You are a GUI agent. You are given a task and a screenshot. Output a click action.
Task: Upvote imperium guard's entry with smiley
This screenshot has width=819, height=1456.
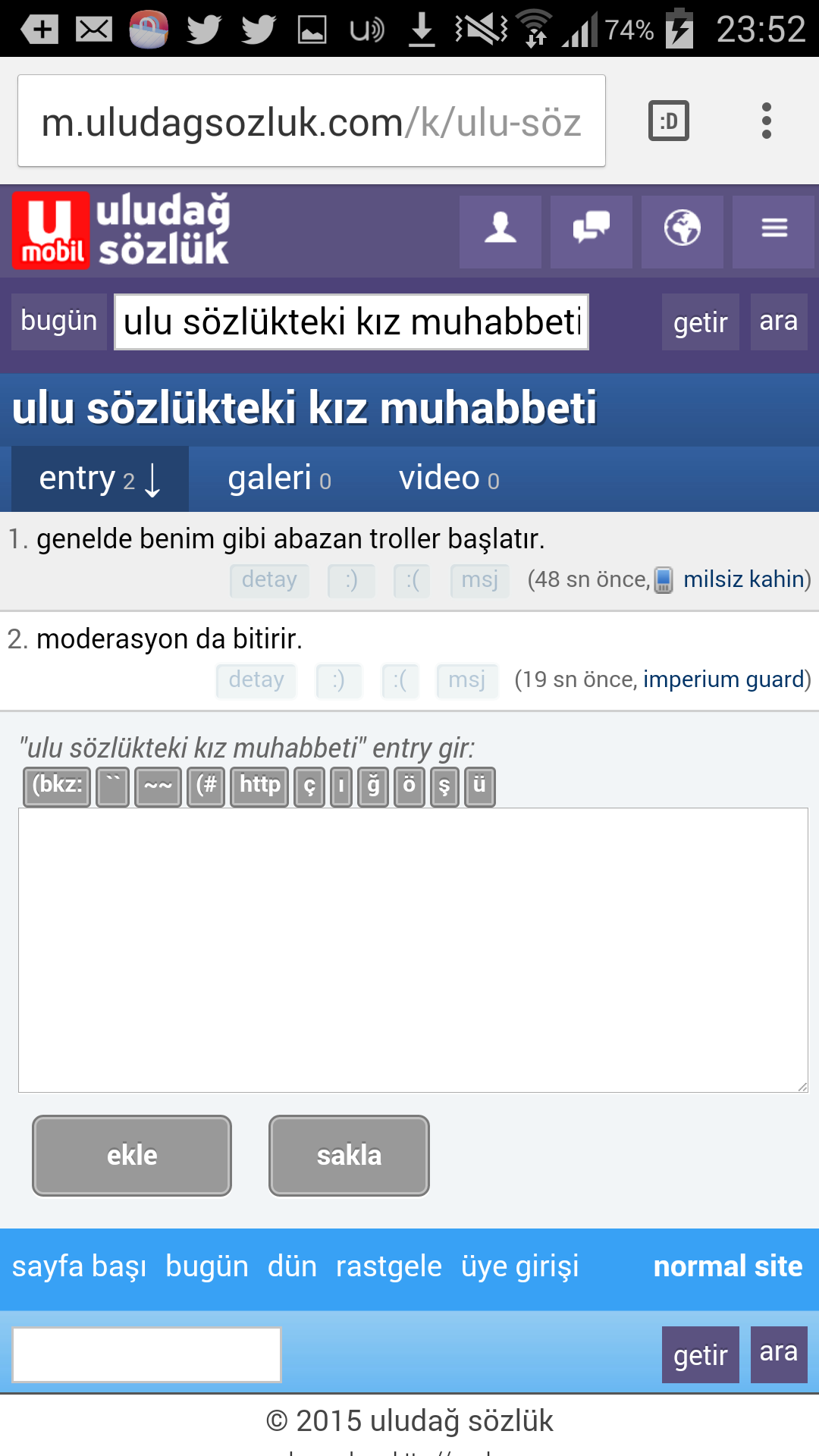point(338,680)
